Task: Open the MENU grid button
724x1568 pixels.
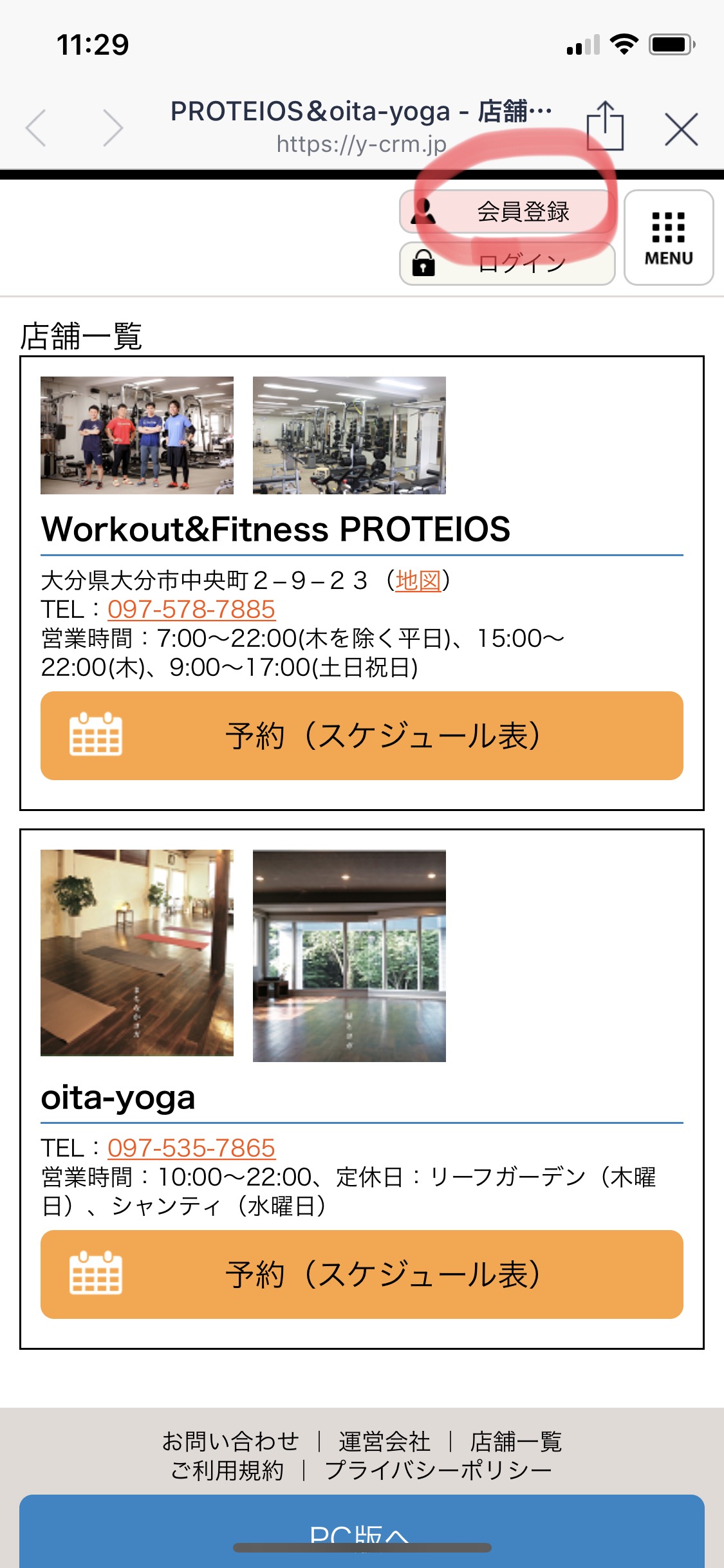Action: [669, 238]
